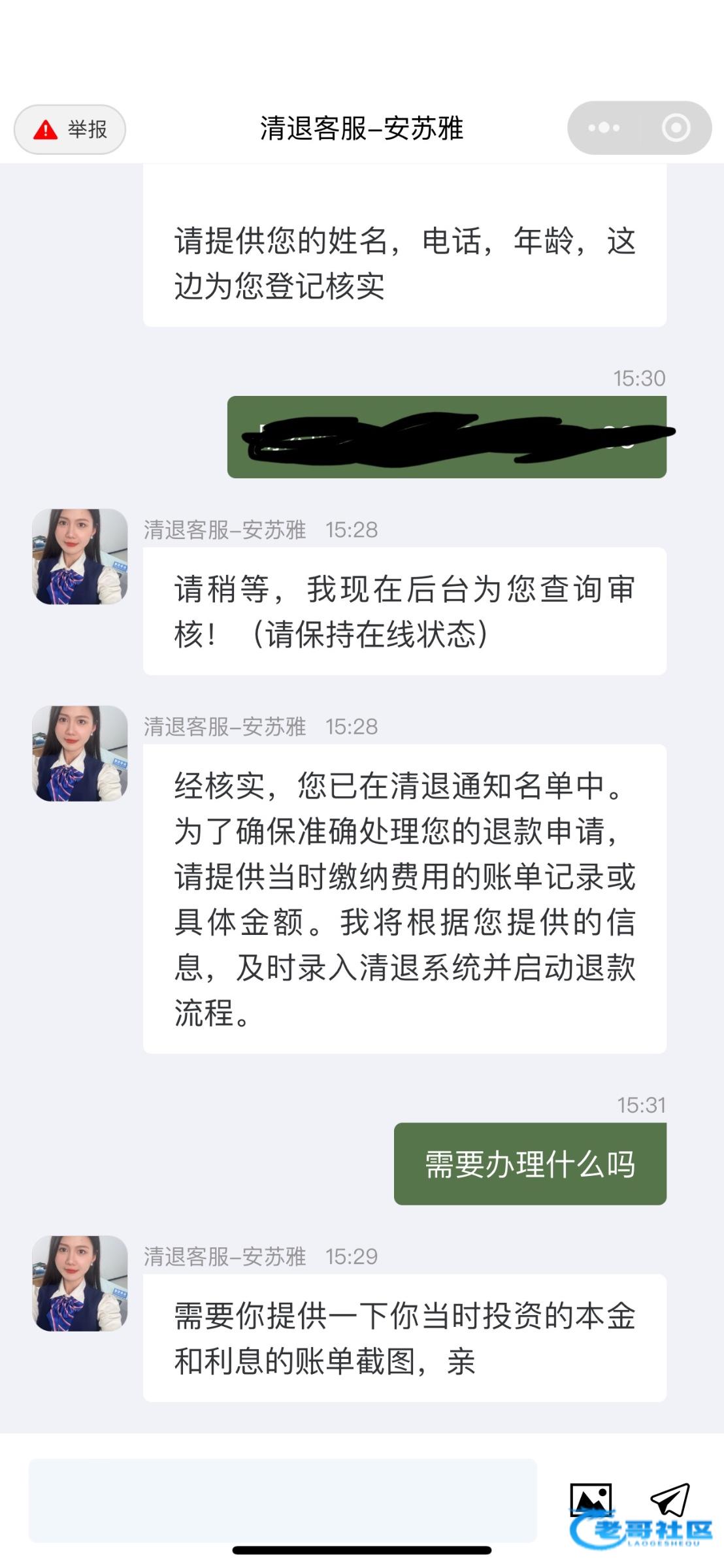Focus the message input field
This screenshot has height=1568, width=724.
coord(282,1500)
